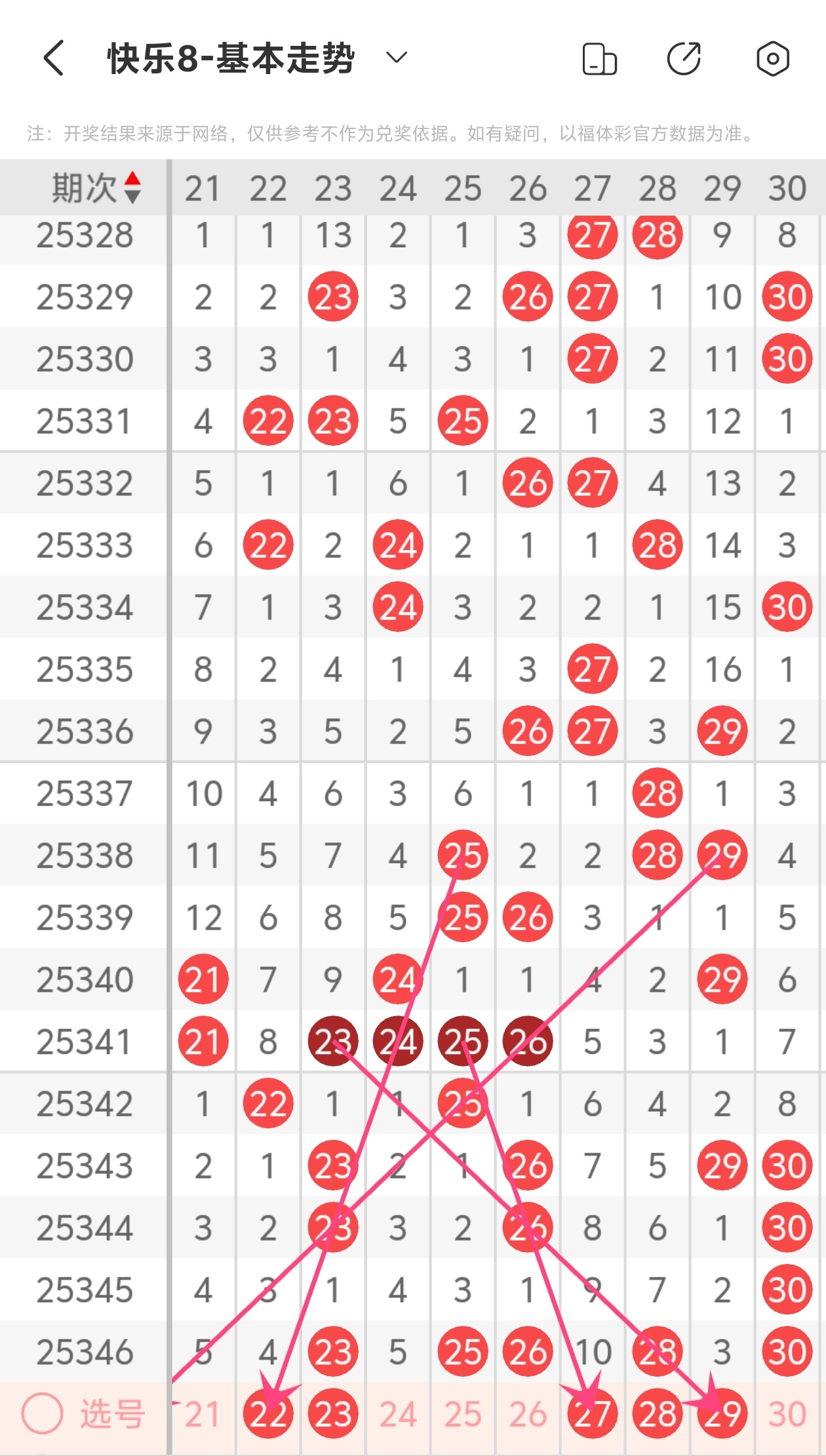Deselect number 23 in the 选号 row
Screen dimensions: 826x1456
333,1414
